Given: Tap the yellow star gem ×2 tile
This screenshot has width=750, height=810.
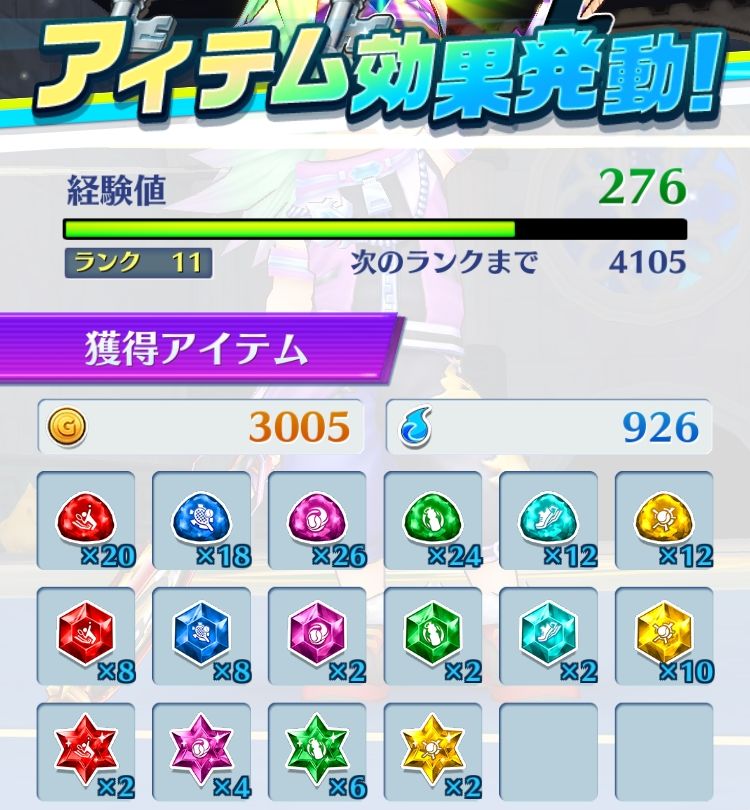Looking at the screenshot, I should (x=432, y=752).
